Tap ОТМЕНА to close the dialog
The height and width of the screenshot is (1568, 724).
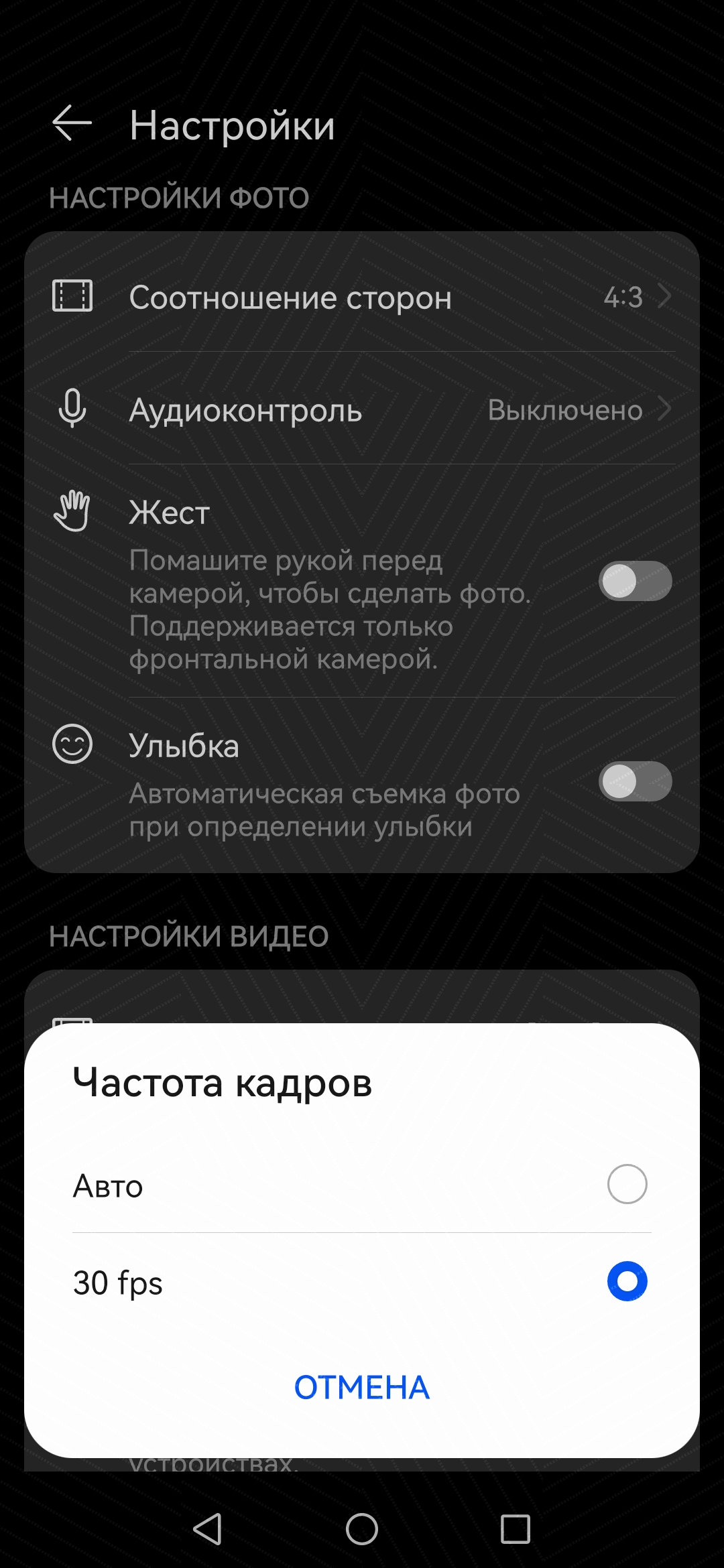click(x=361, y=1387)
